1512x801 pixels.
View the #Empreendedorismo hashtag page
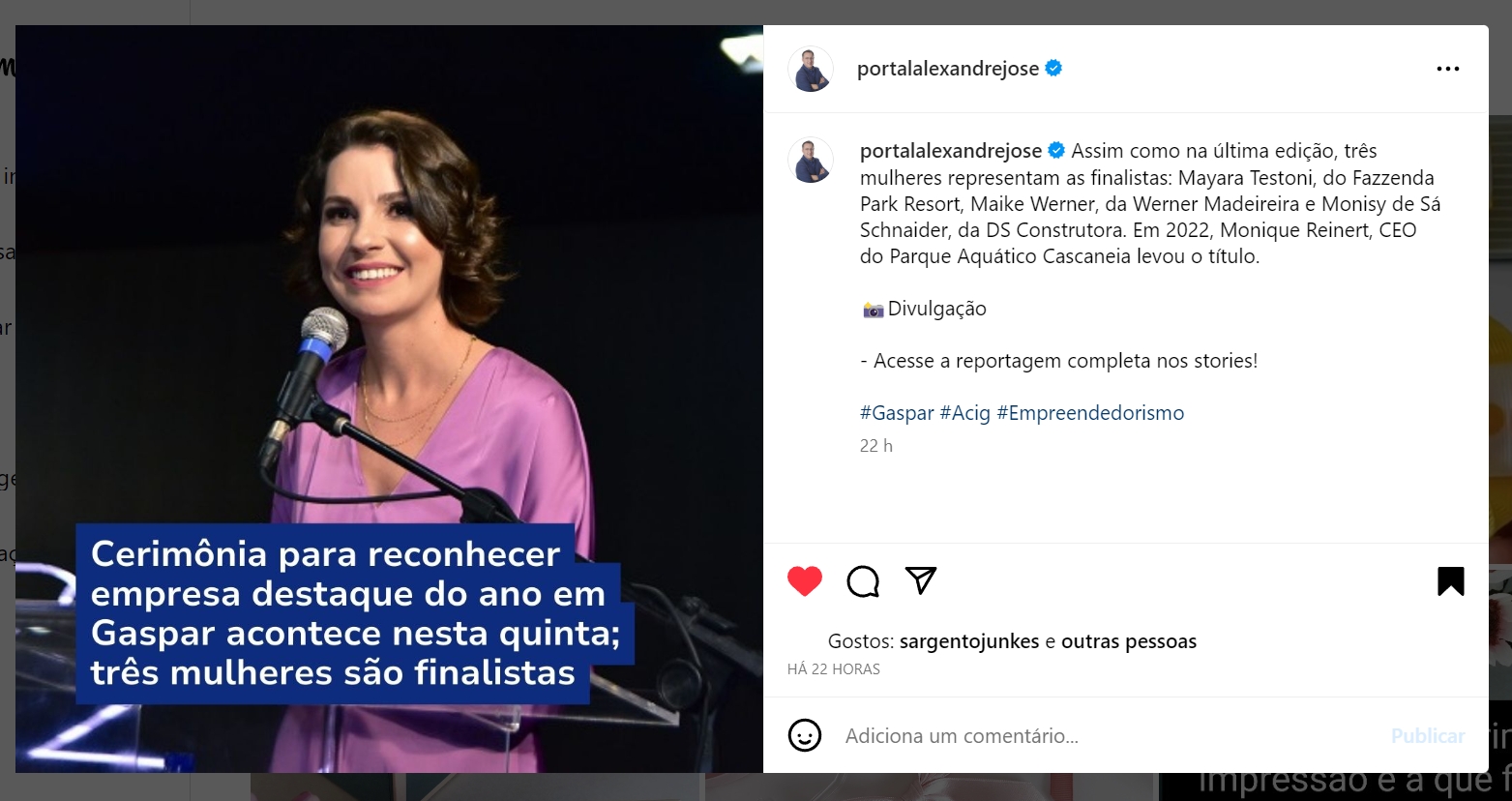click(1090, 413)
